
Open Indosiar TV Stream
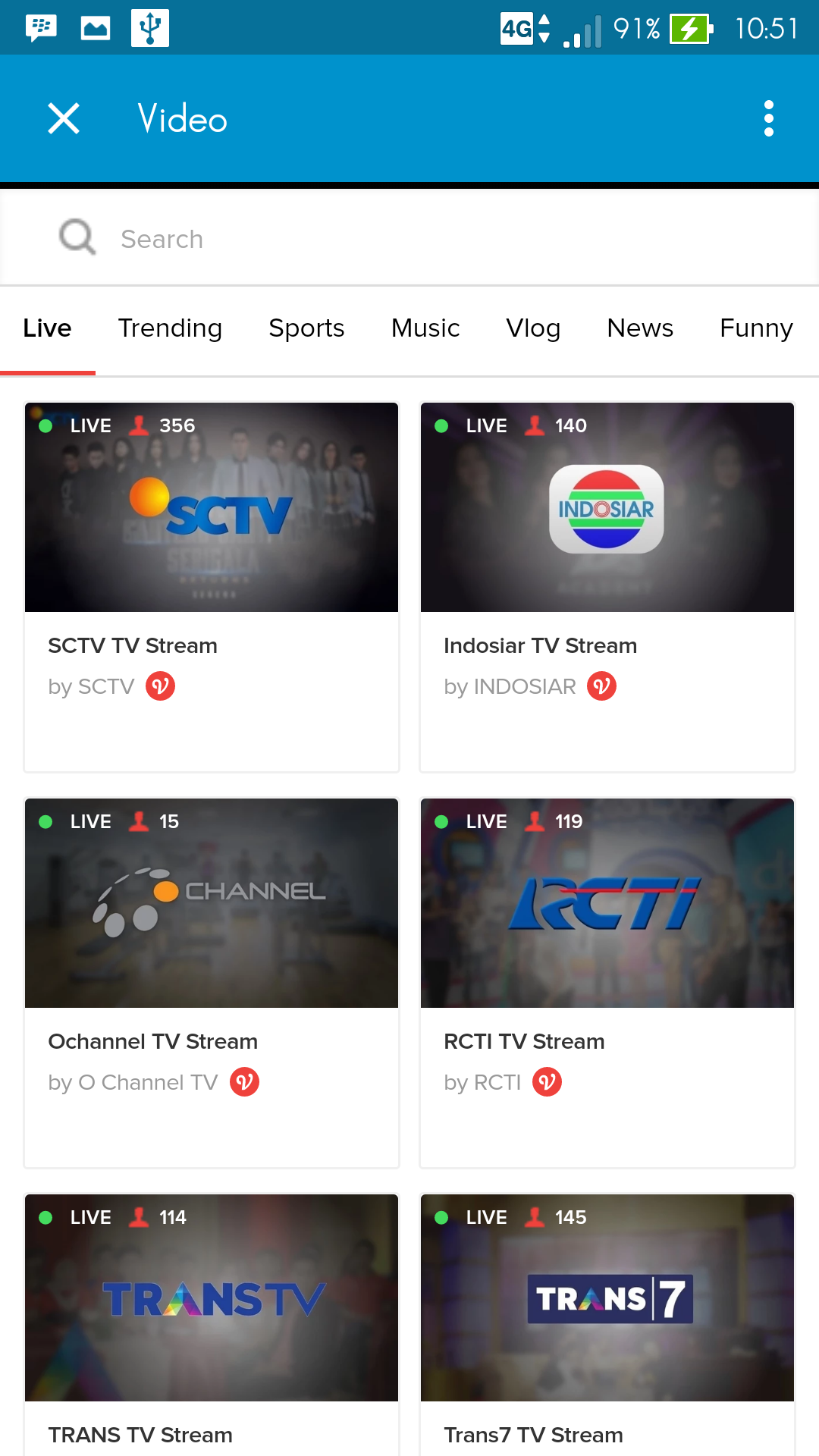click(x=607, y=508)
